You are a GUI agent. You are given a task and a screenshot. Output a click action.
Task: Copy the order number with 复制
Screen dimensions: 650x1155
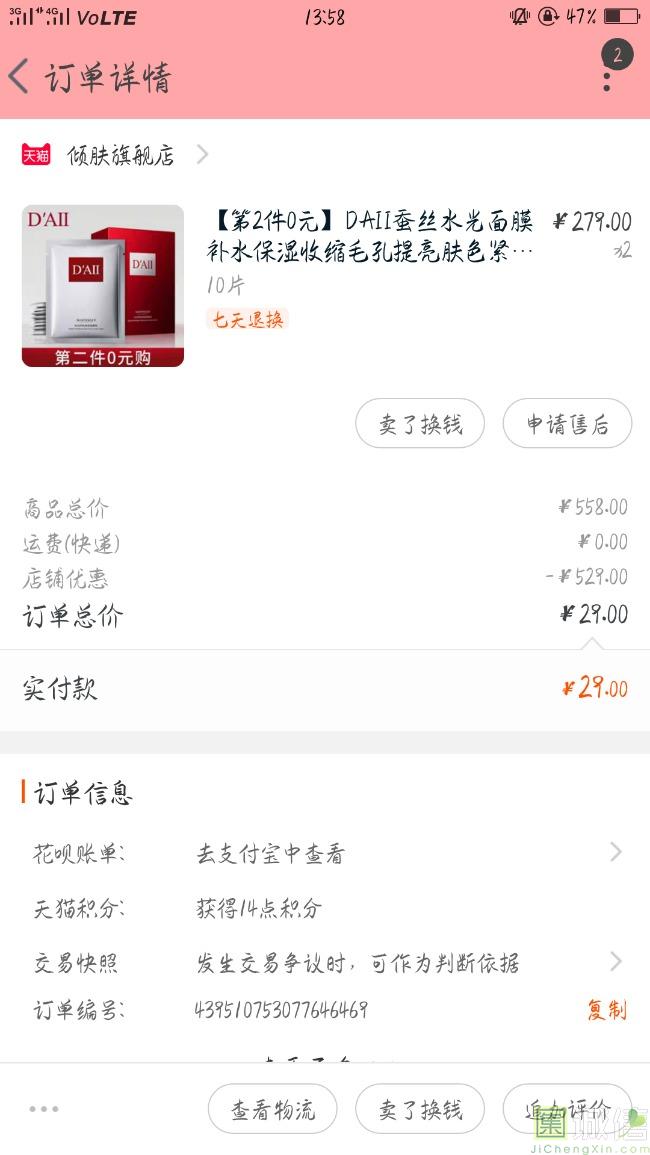tap(607, 1009)
